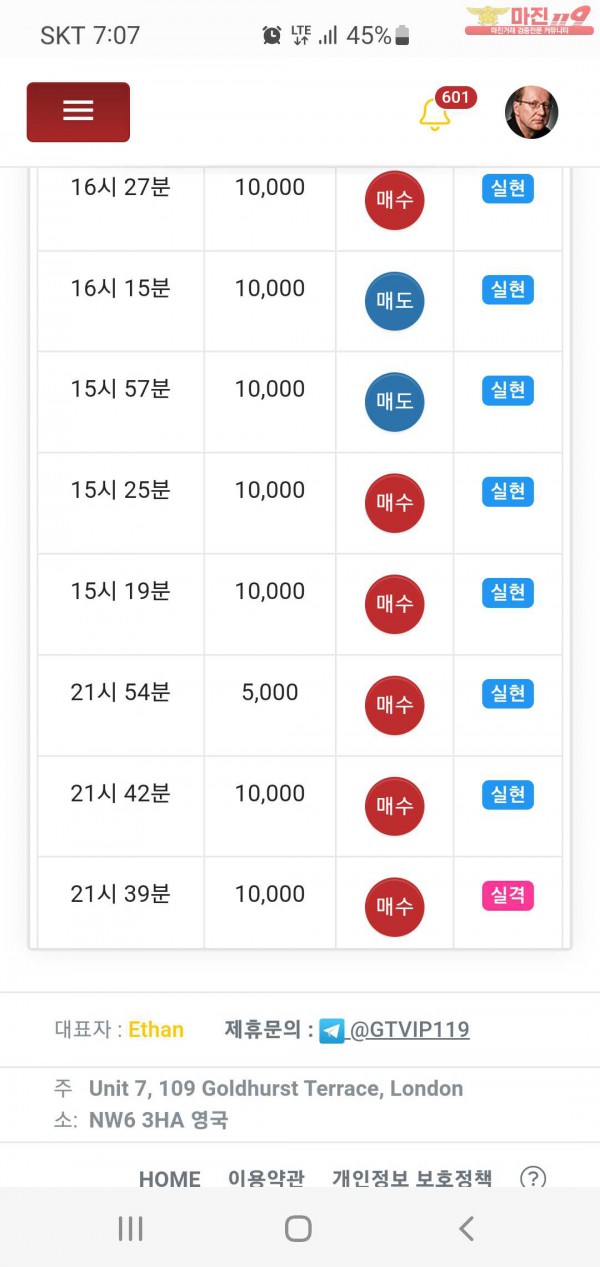Open the notifications bell

pyautogui.click(x=436, y=113)
